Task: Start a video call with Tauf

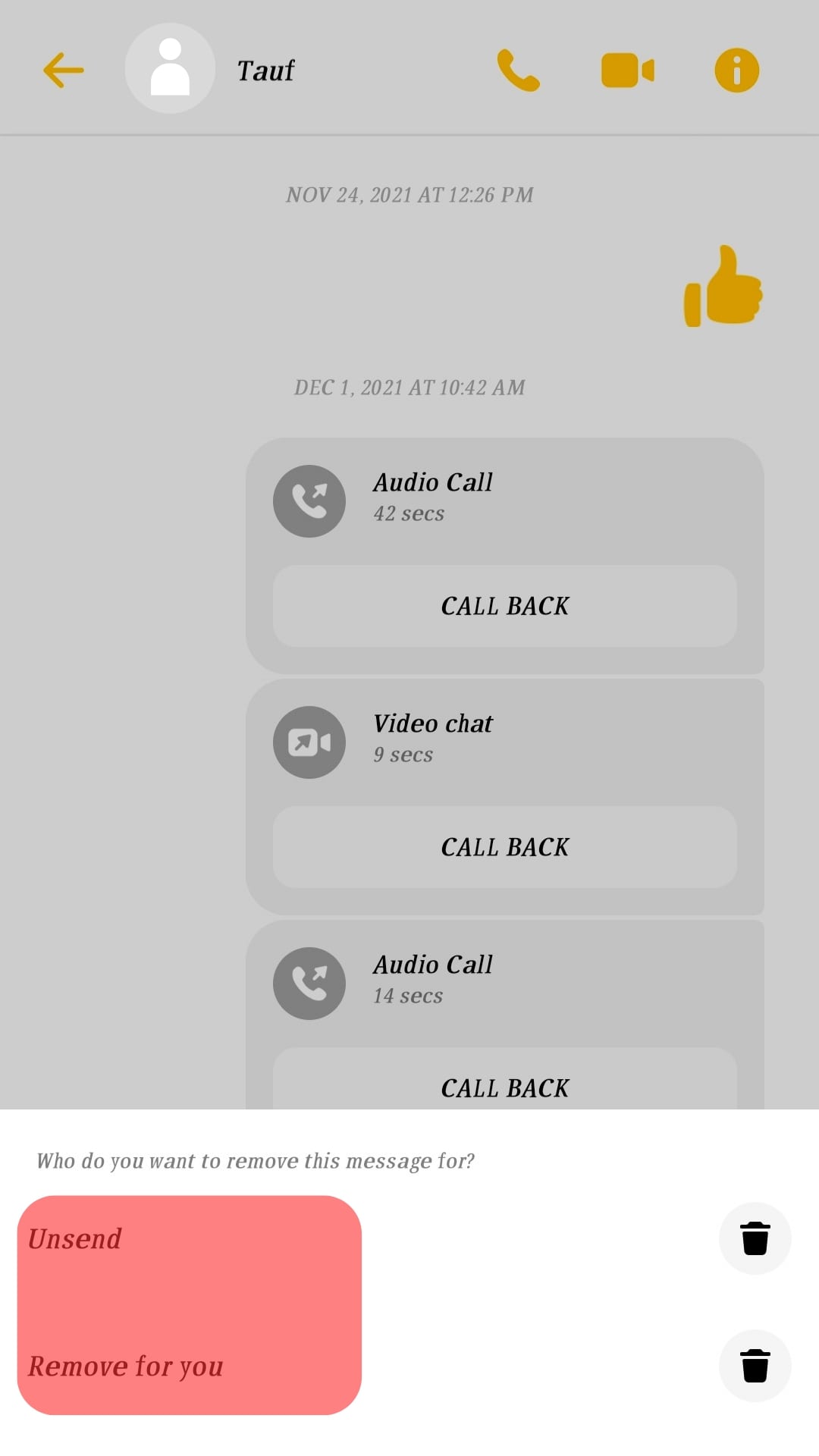Action: (x=627, y=71)
